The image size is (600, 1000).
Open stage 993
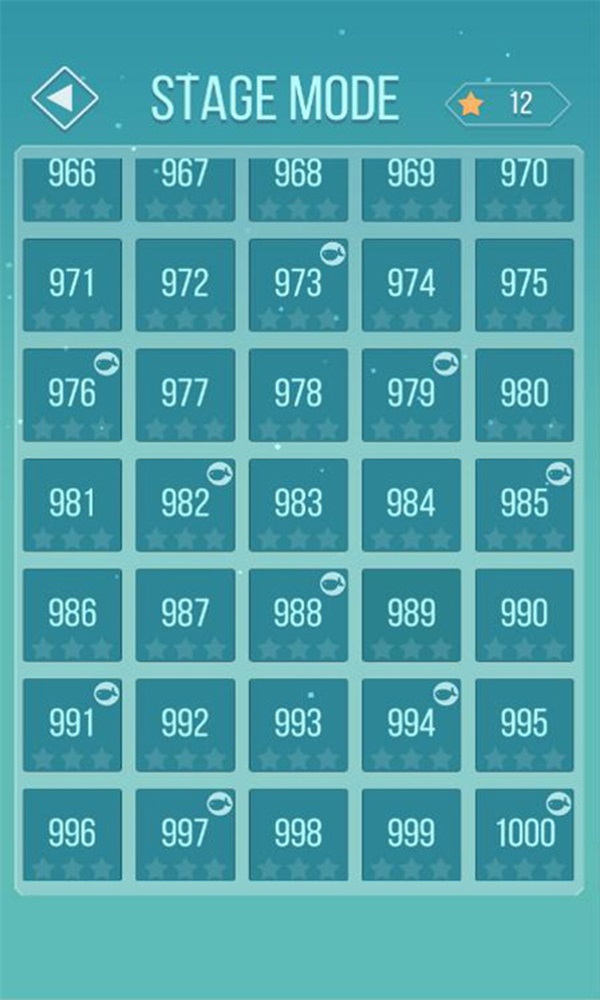(298, 725)
